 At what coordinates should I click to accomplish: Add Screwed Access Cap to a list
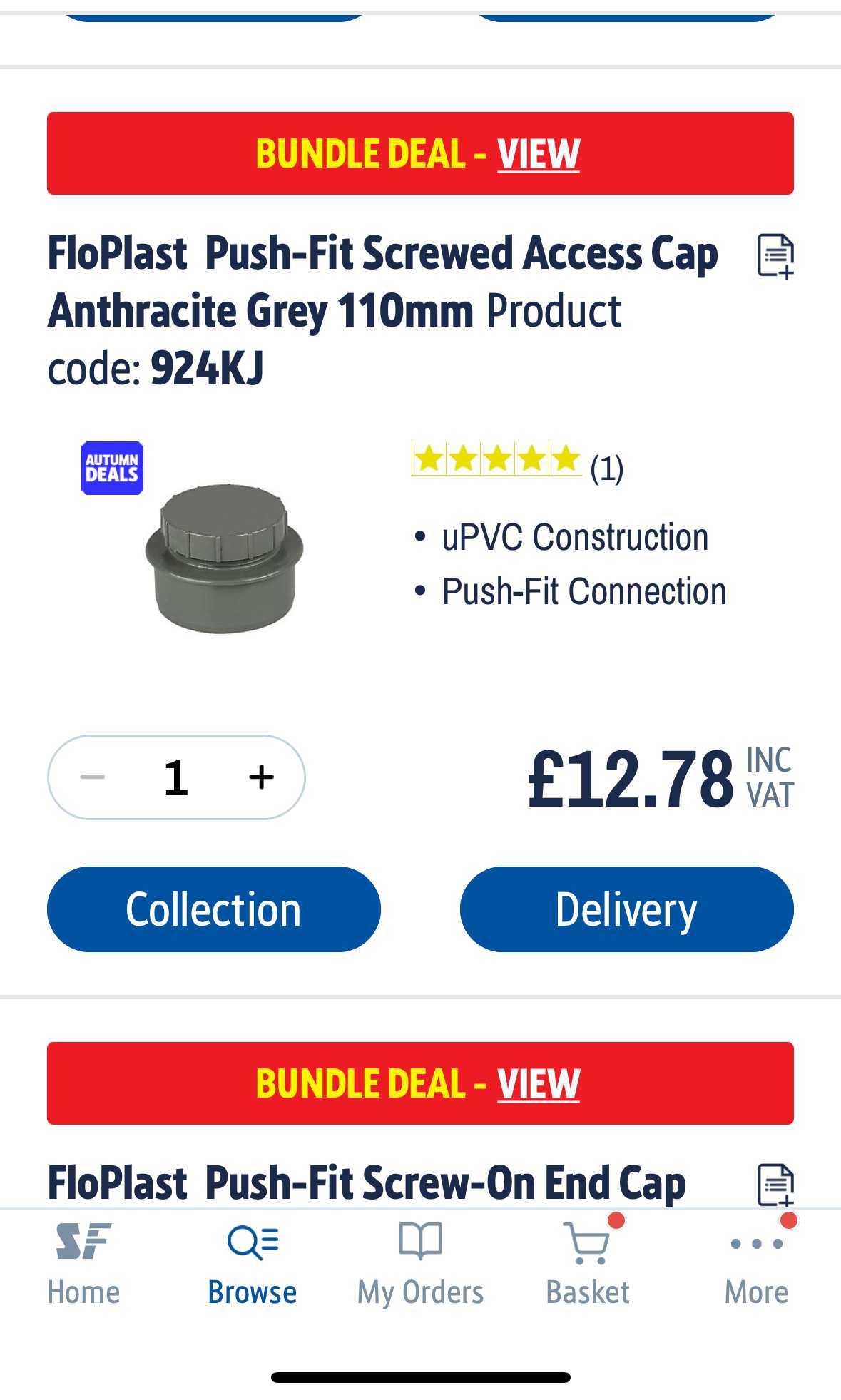pyautogui.click(x=775, y=256)
